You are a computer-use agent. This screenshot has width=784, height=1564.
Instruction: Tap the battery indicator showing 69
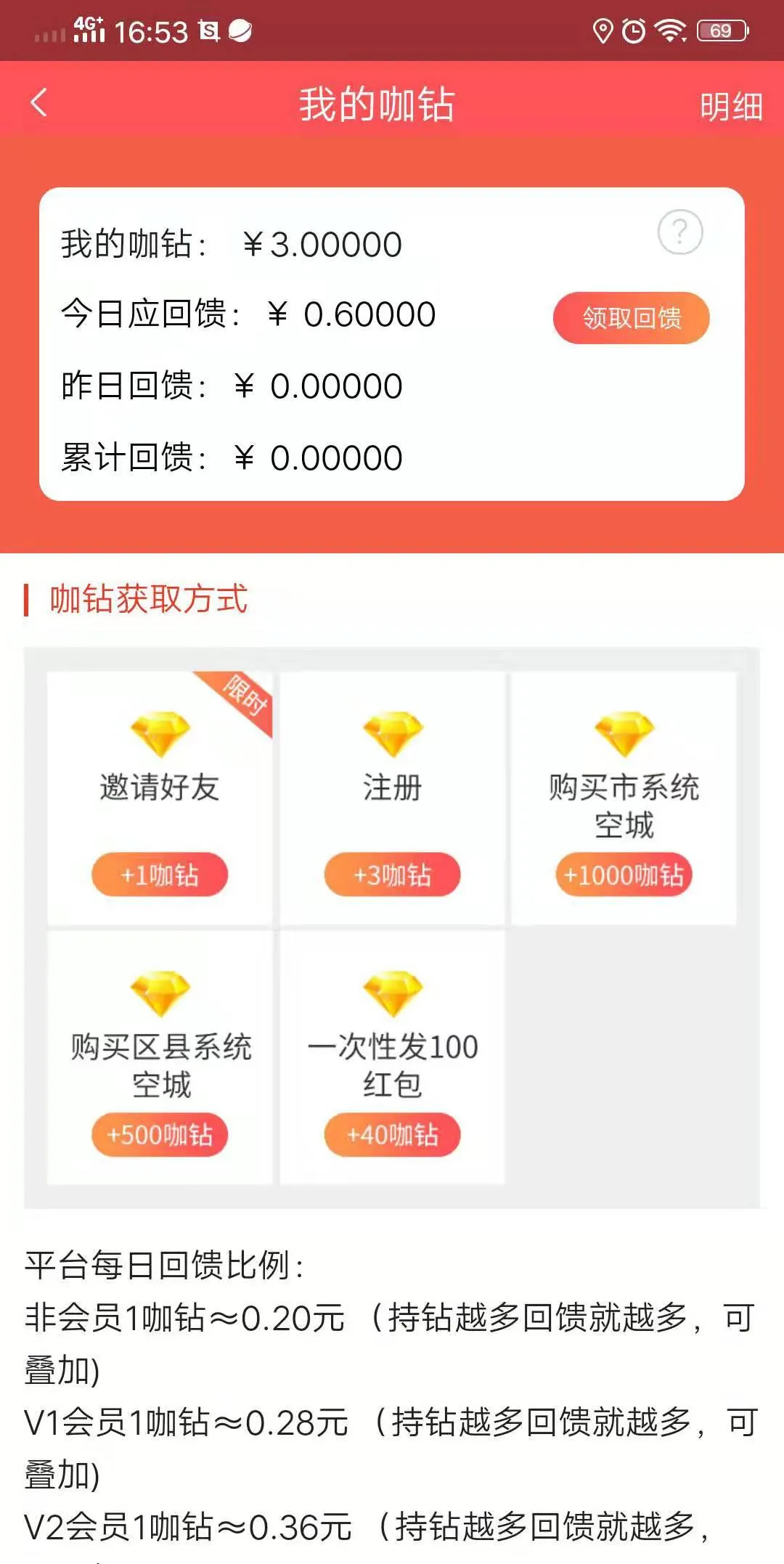[722, 31]
